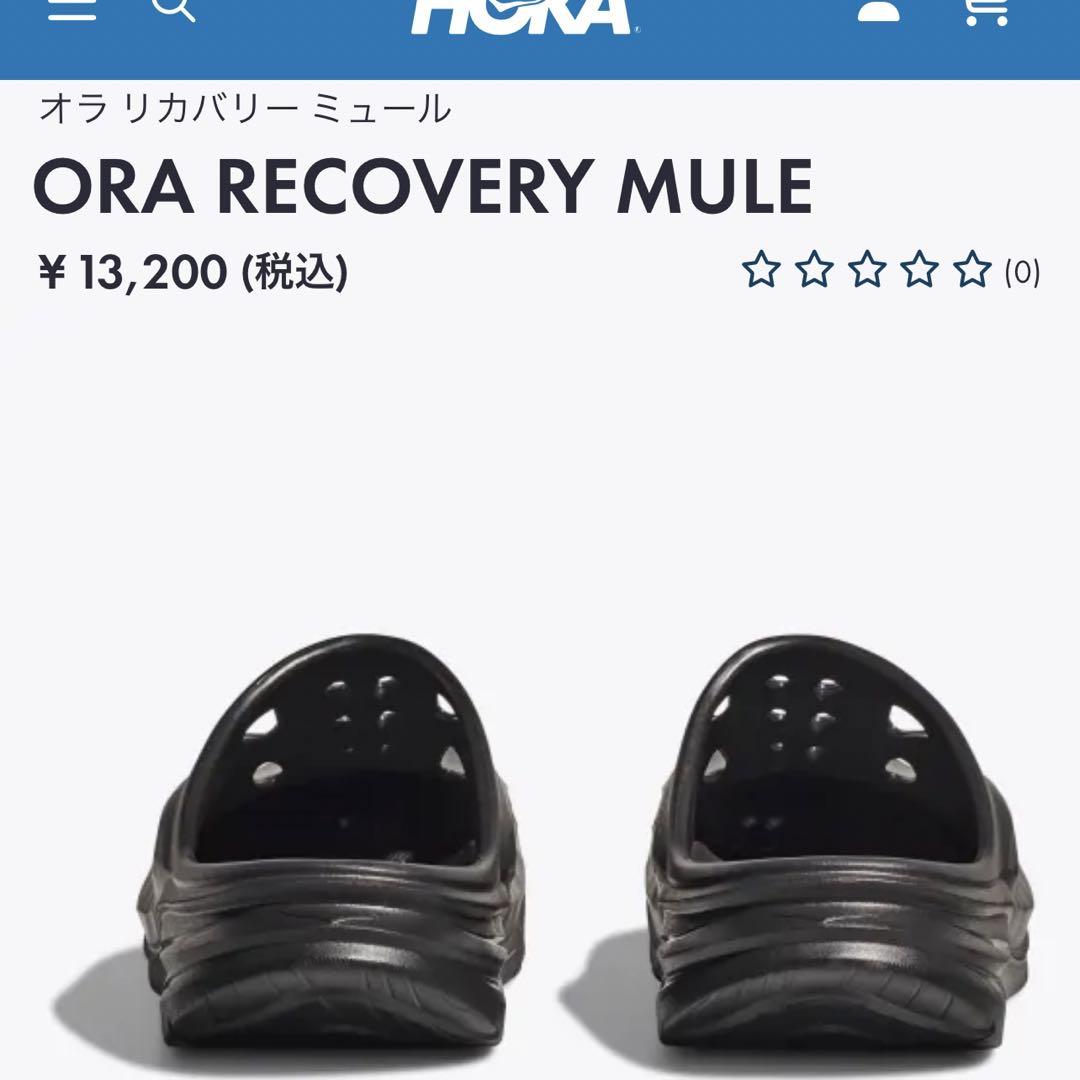The width and height of the screenshot is (1080, 1080).
Task: Open the hamburger menu
Action: [72, 10]
